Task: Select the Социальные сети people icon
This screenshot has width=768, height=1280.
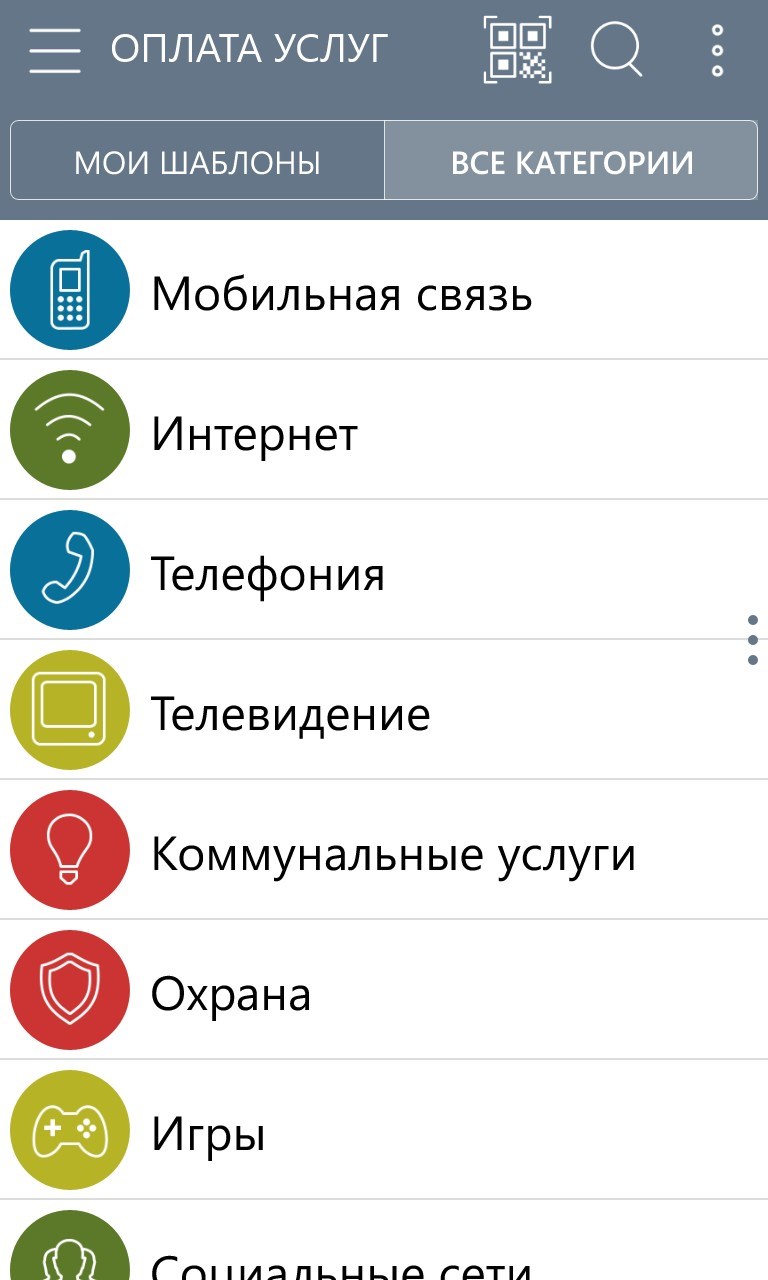Action: tap(69, 1262)
